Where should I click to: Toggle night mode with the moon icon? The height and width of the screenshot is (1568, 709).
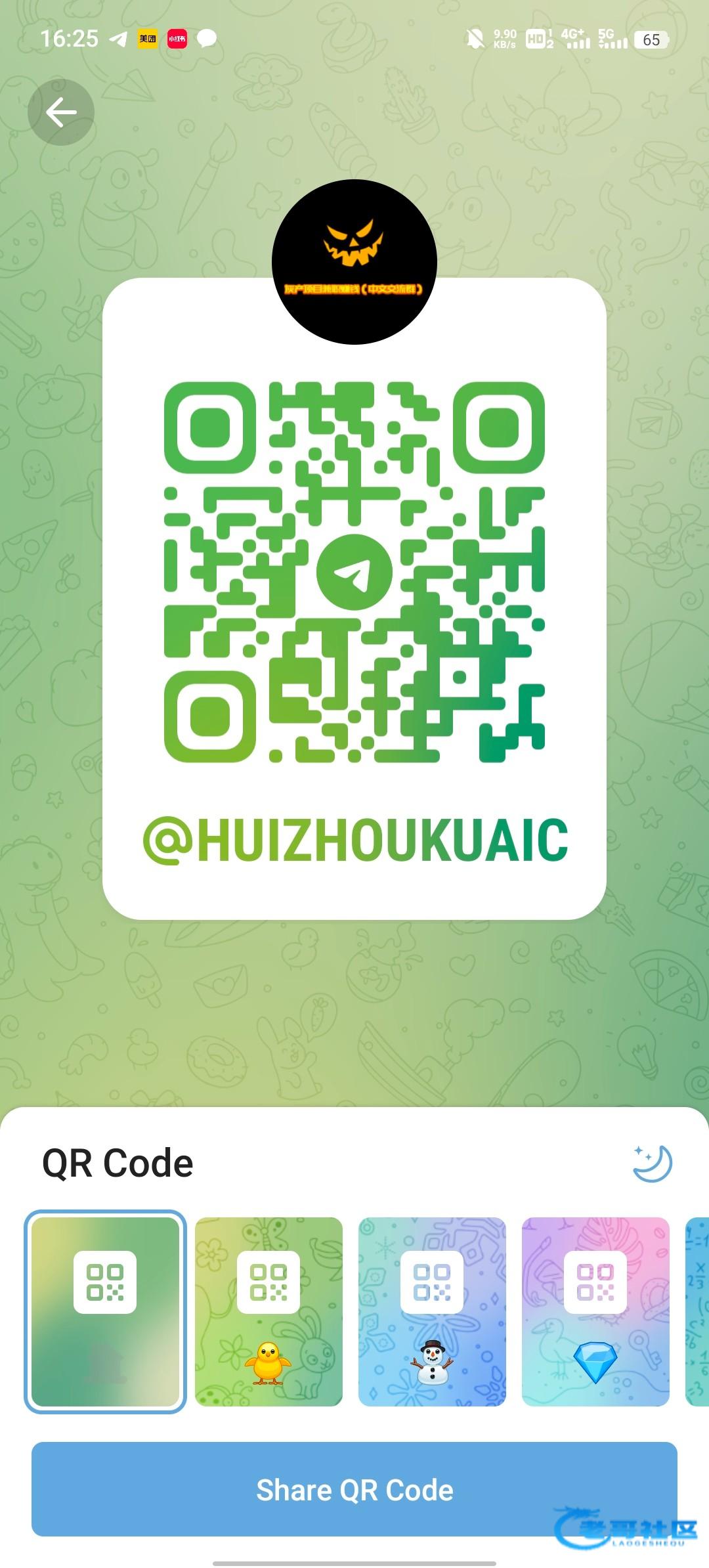(652, 1164)
